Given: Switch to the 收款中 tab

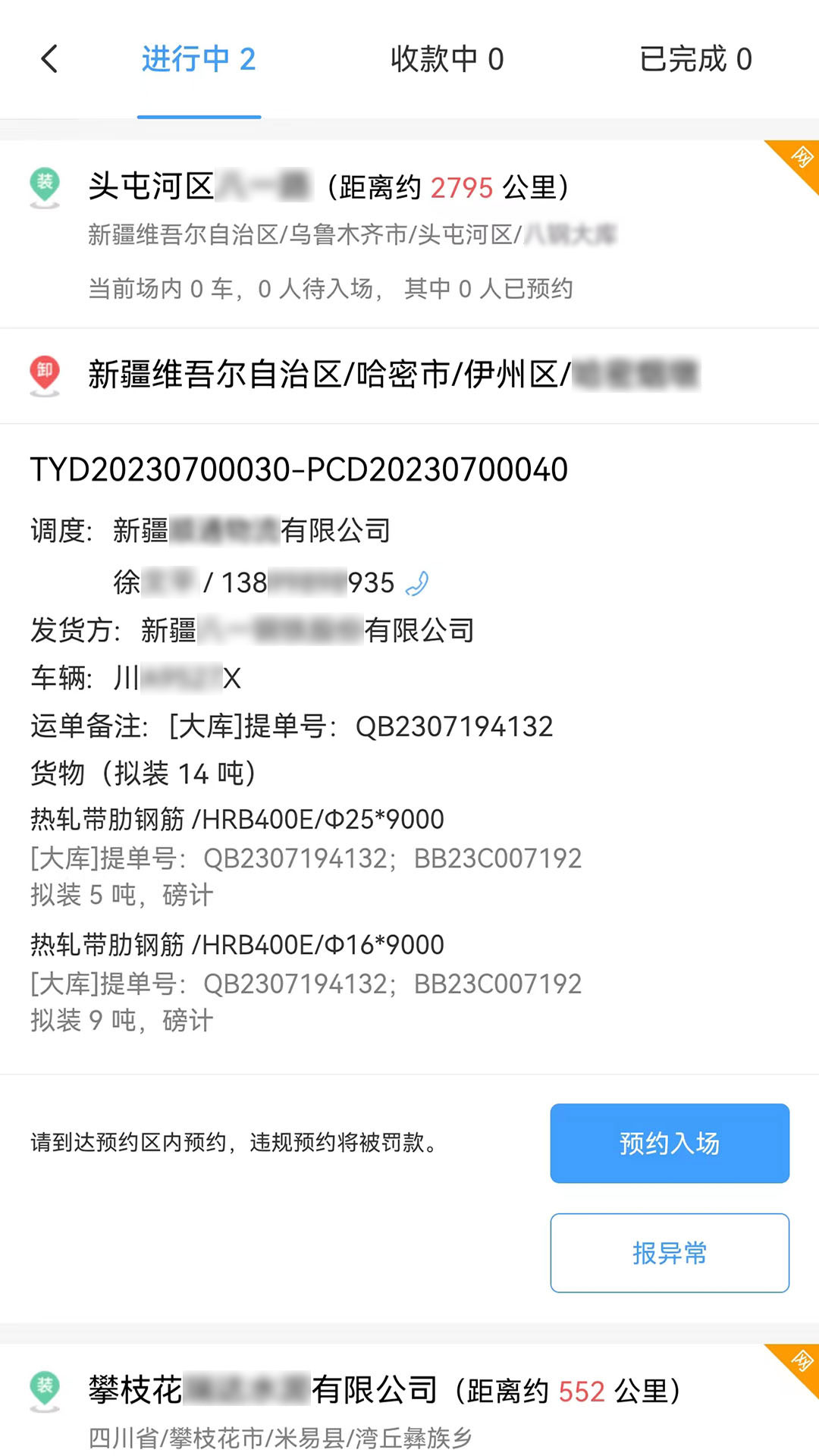Looking at the screenshot, I should (x=447, y=59).
